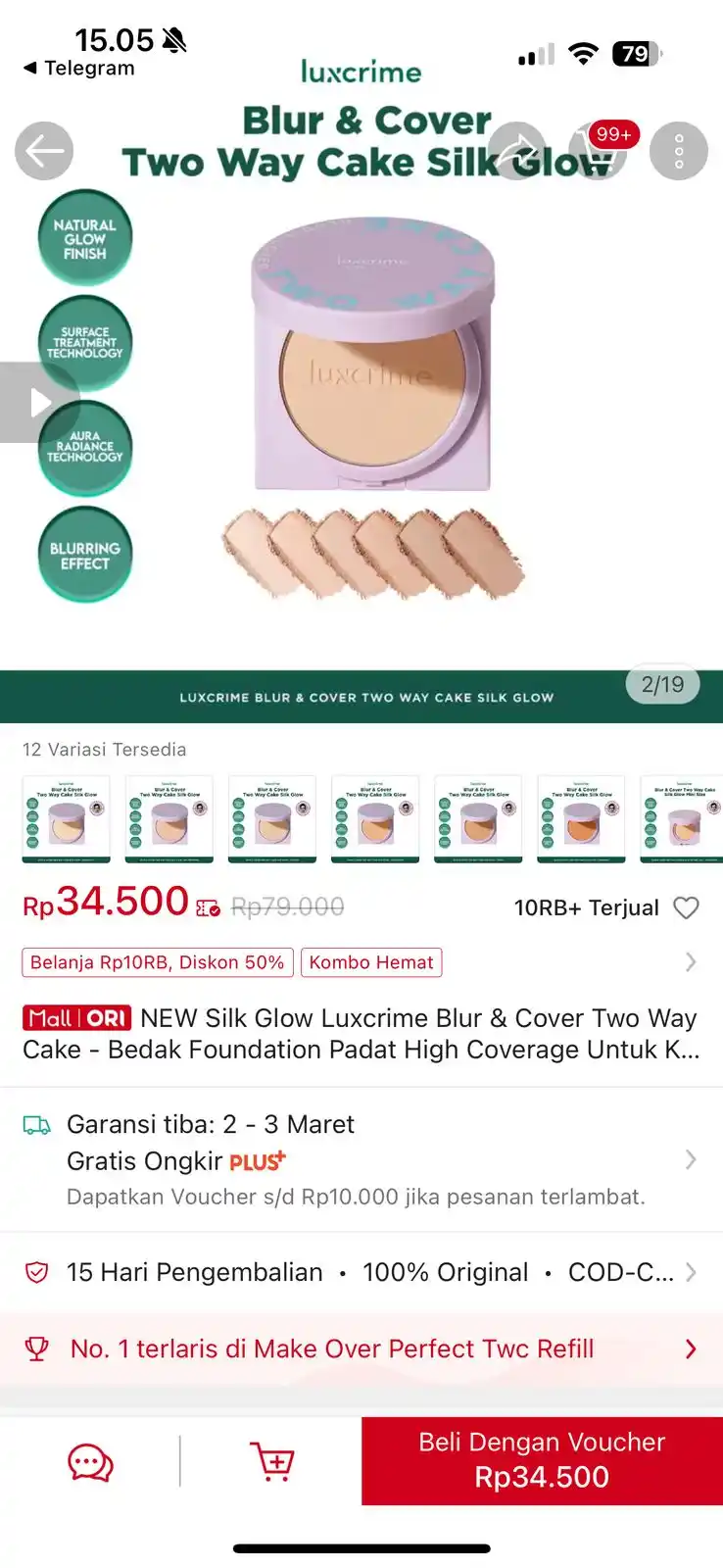Return to Telegram via status bar link
This screenshot has height=1568, width=723.
pyautogui.click(x=78, y=69)
